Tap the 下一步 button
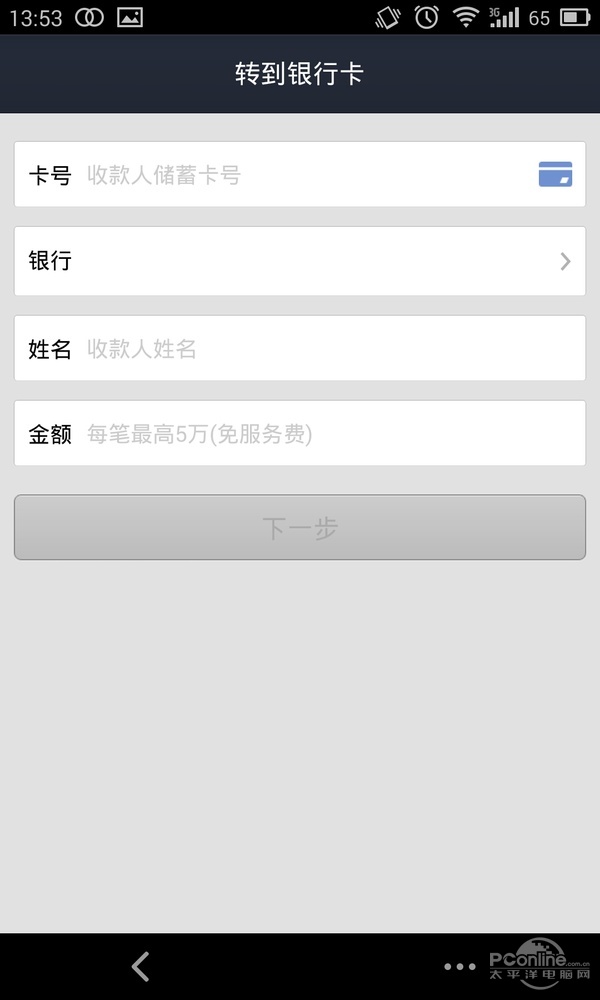 (x=300, y=527)
